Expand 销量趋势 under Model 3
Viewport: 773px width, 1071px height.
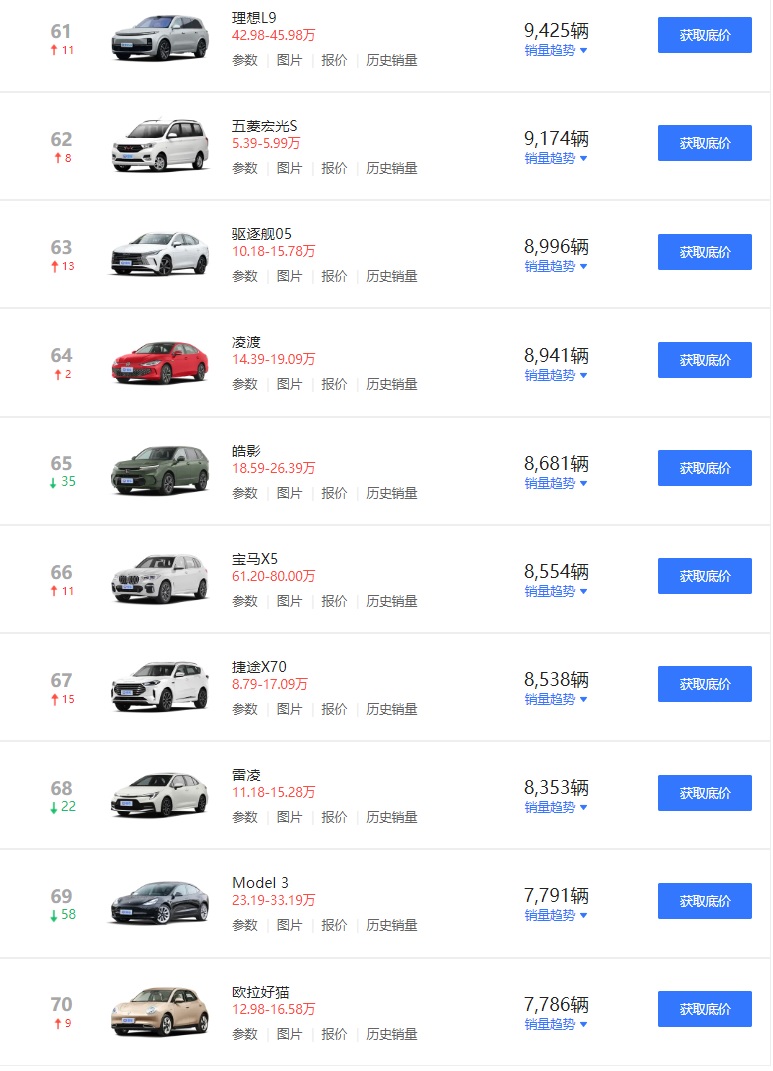coord(548,915)
